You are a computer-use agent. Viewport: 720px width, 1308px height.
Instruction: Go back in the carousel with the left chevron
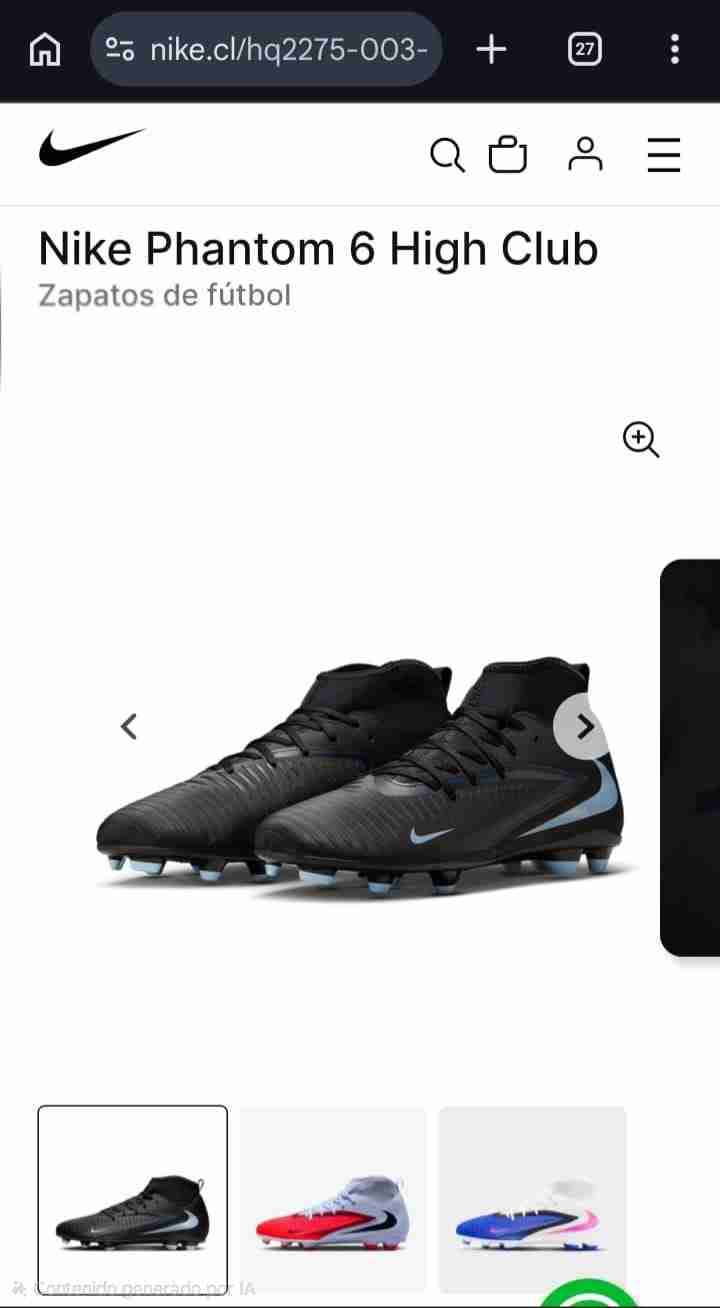129,727
